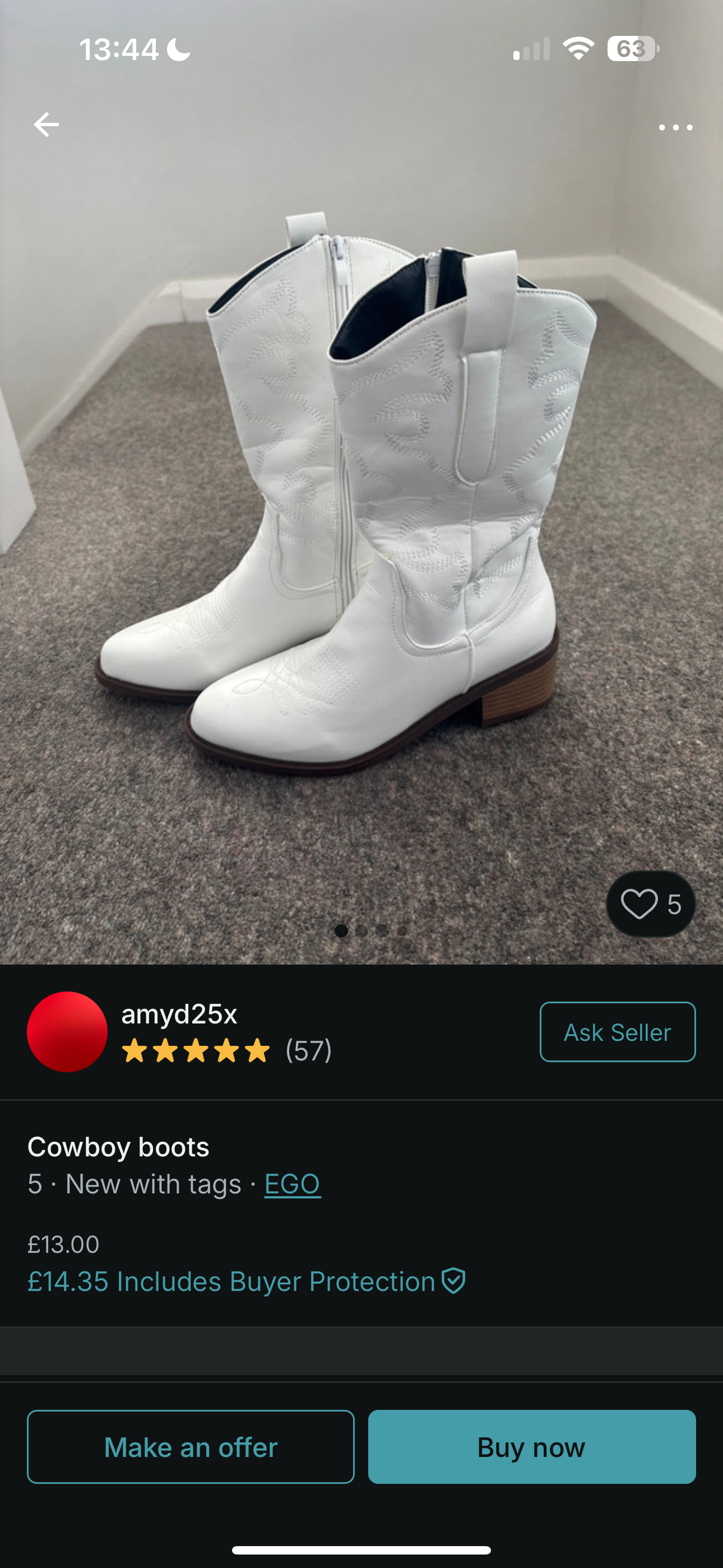The image size is (723, 1568).
Task: View Buyer Protection price details
Action: pos(246,1281)
